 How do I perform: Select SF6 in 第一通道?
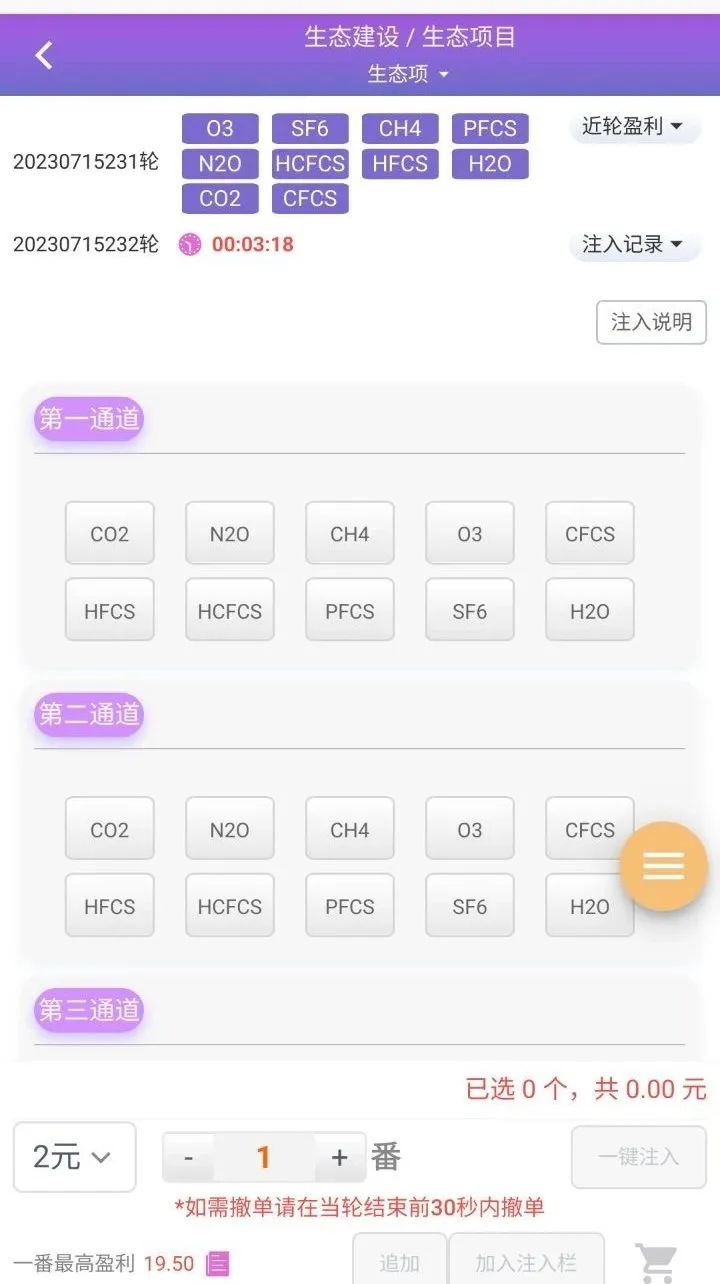coord(470,610)
